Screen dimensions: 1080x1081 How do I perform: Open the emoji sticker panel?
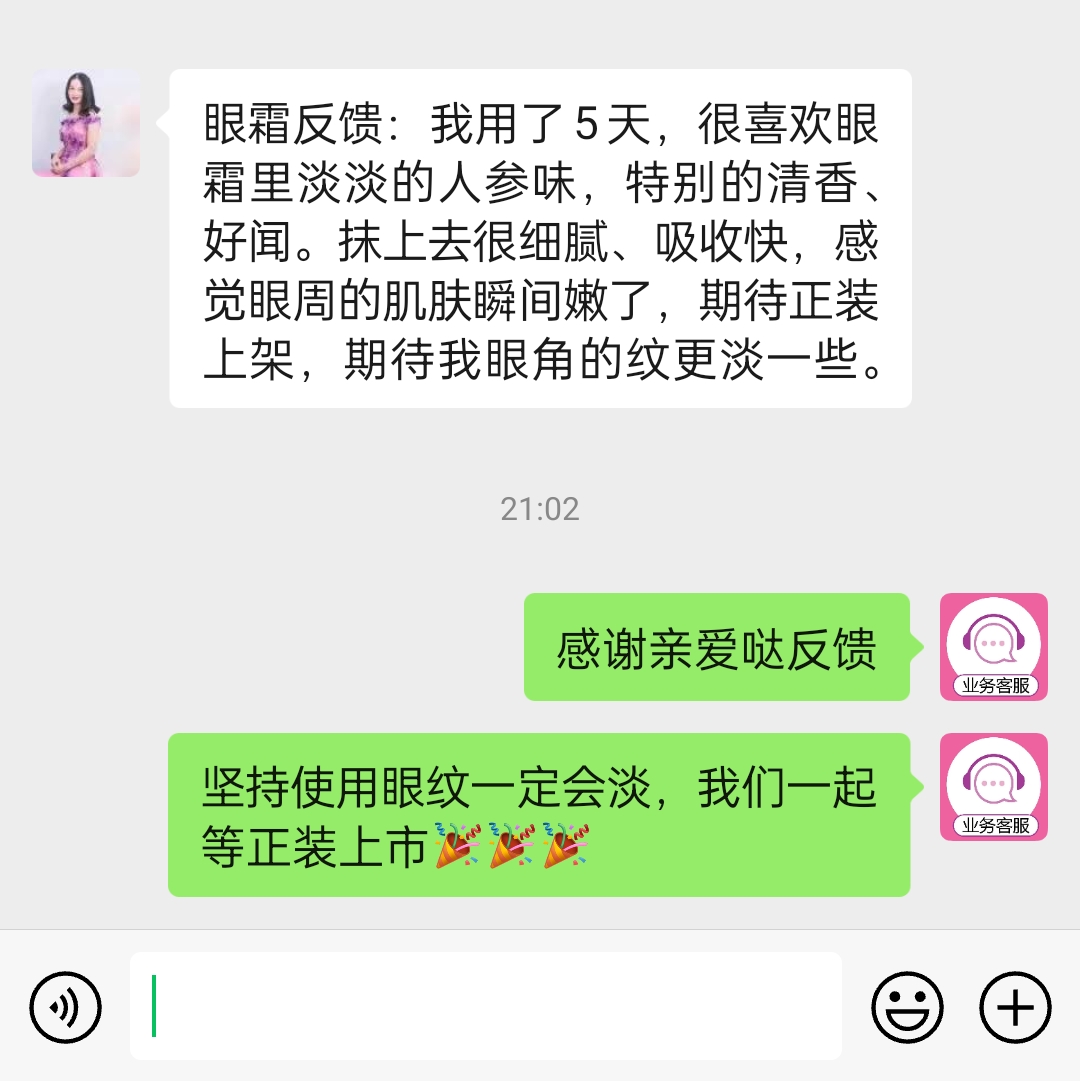click(907, 1006)
